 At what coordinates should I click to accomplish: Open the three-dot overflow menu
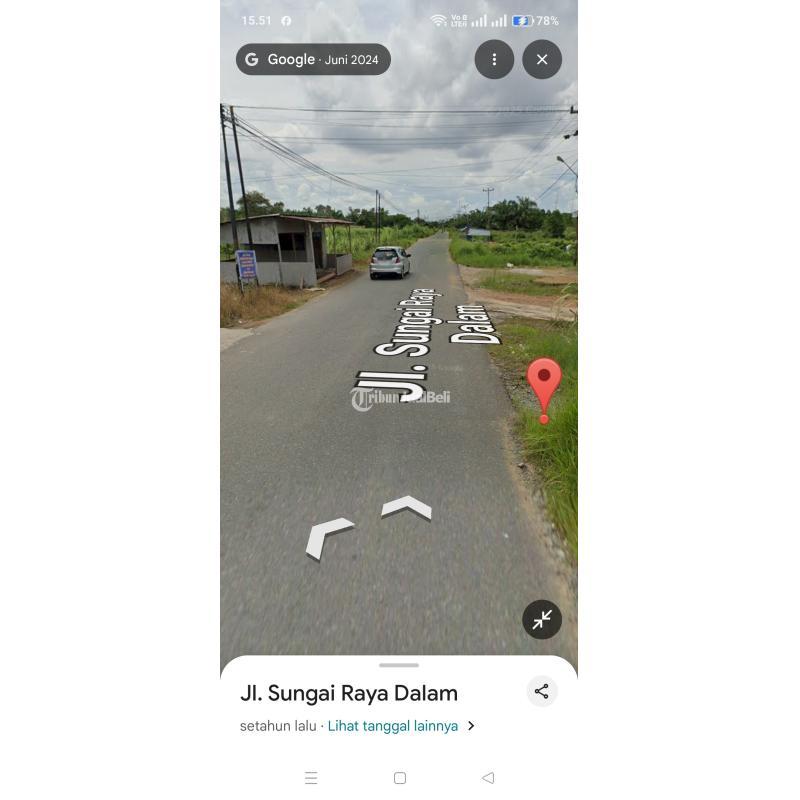494,60
